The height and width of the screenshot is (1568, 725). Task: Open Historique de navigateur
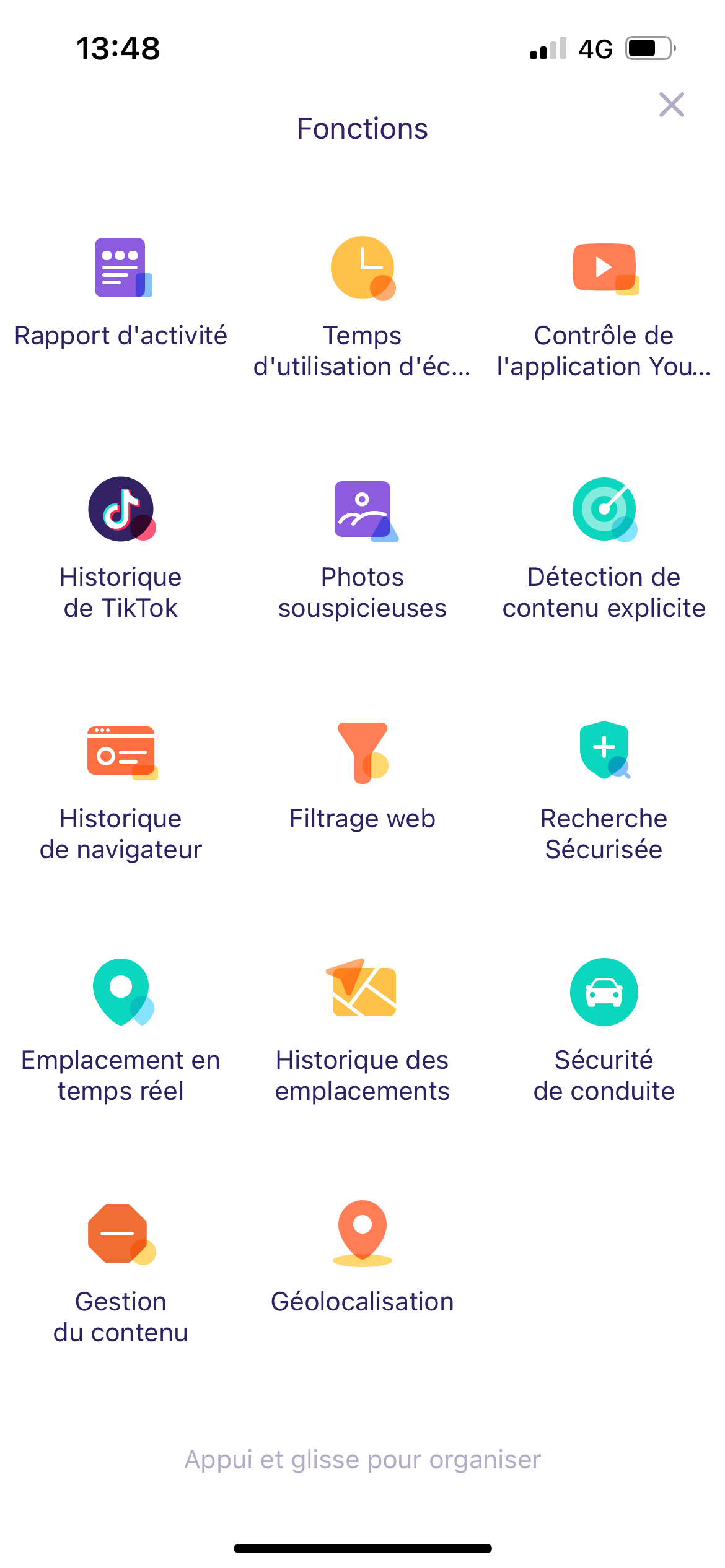click(x=121, y=751)
